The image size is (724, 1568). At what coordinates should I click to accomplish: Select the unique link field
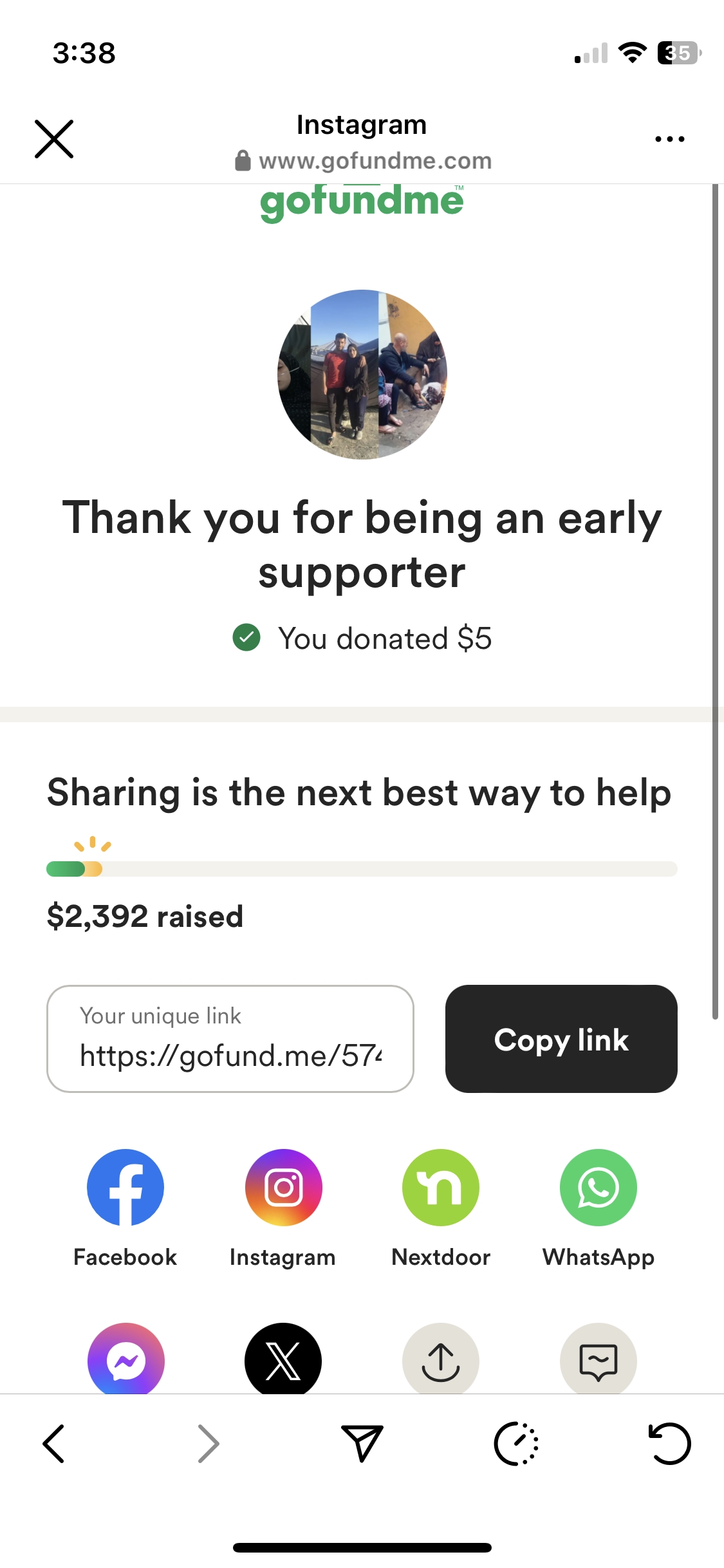(230, 1038)
